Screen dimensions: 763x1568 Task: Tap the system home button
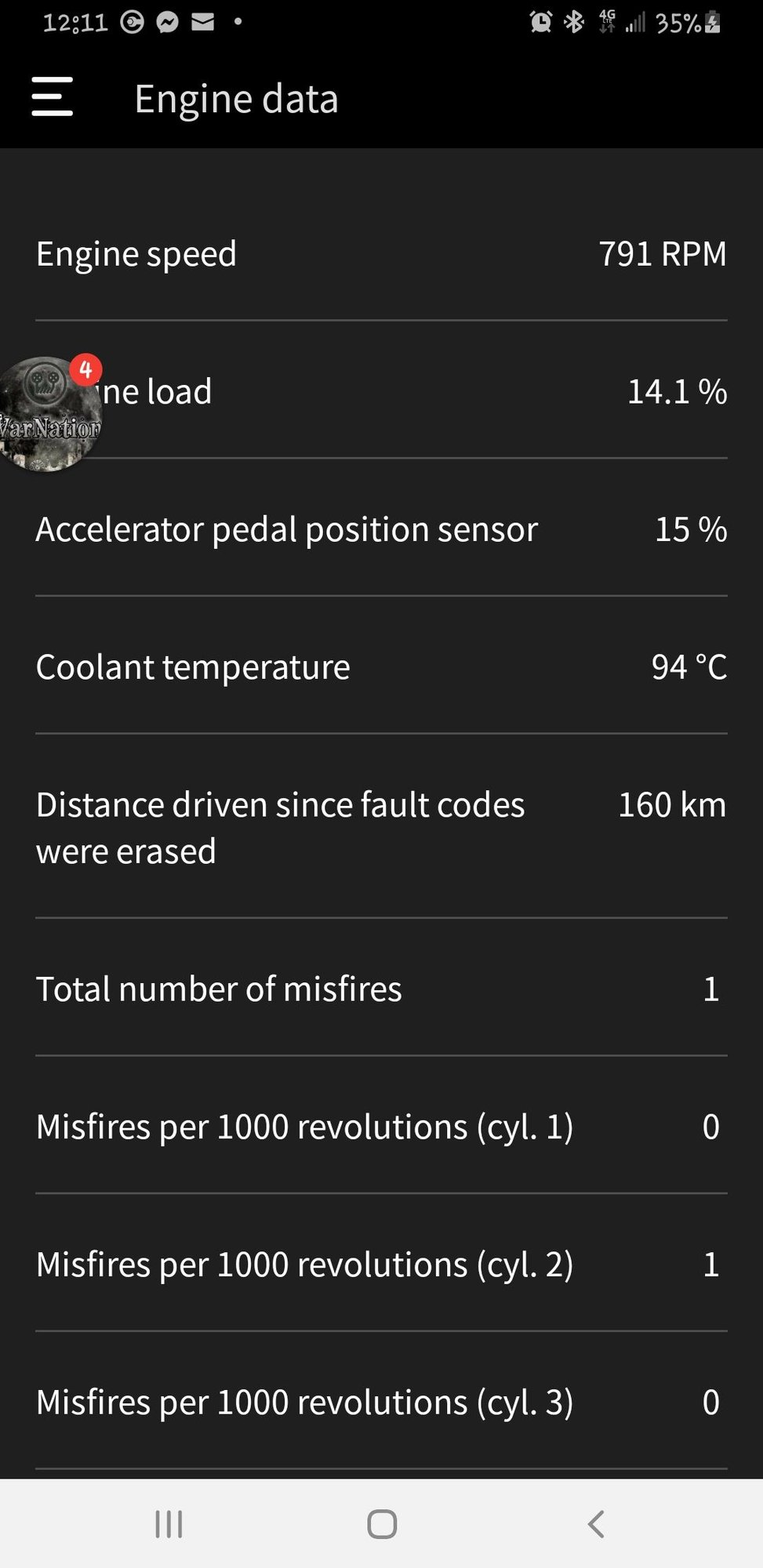pyautogui.click(x=382, y=1524)
